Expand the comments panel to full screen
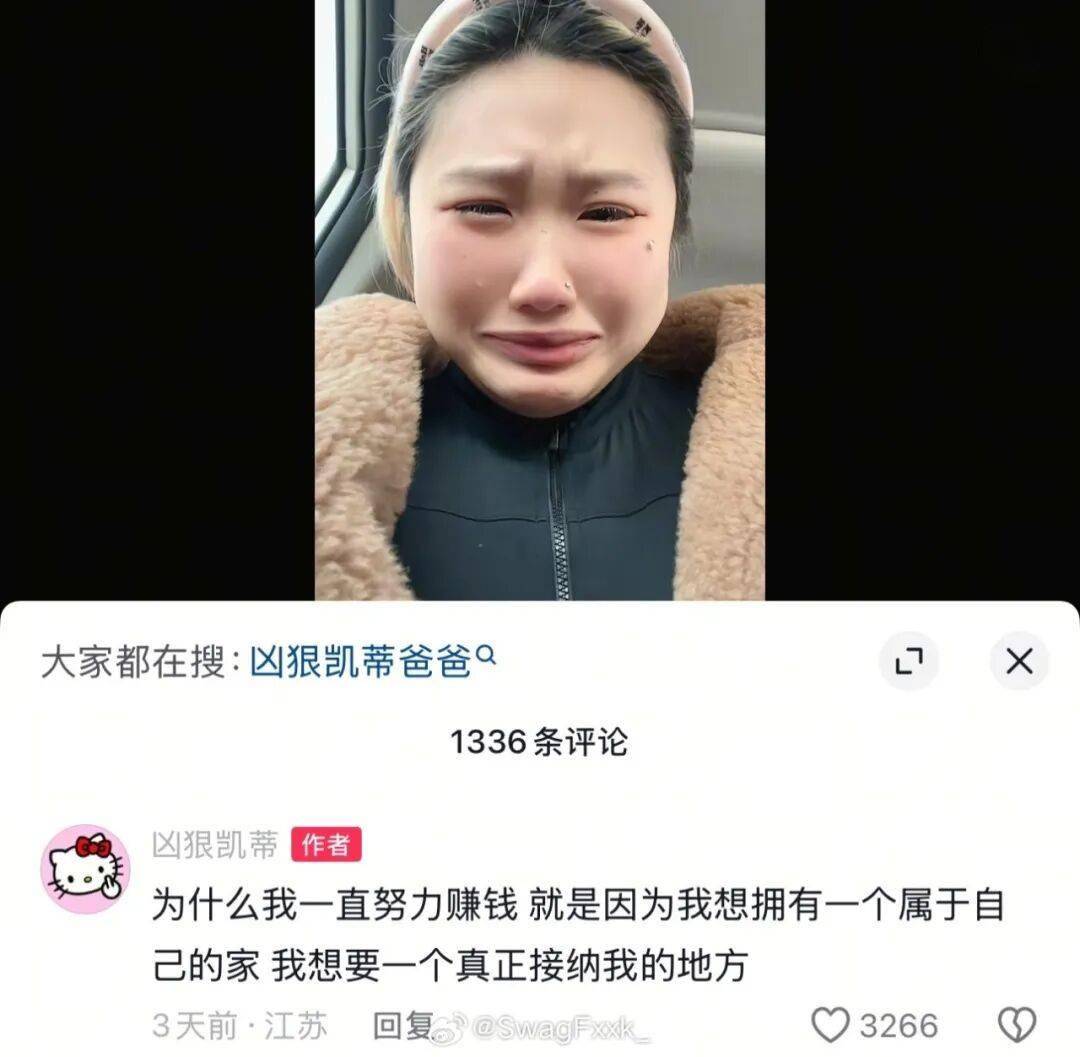Image resolution: width=1080 pixels, height=1057 pixels. click(x=908, y=661)
